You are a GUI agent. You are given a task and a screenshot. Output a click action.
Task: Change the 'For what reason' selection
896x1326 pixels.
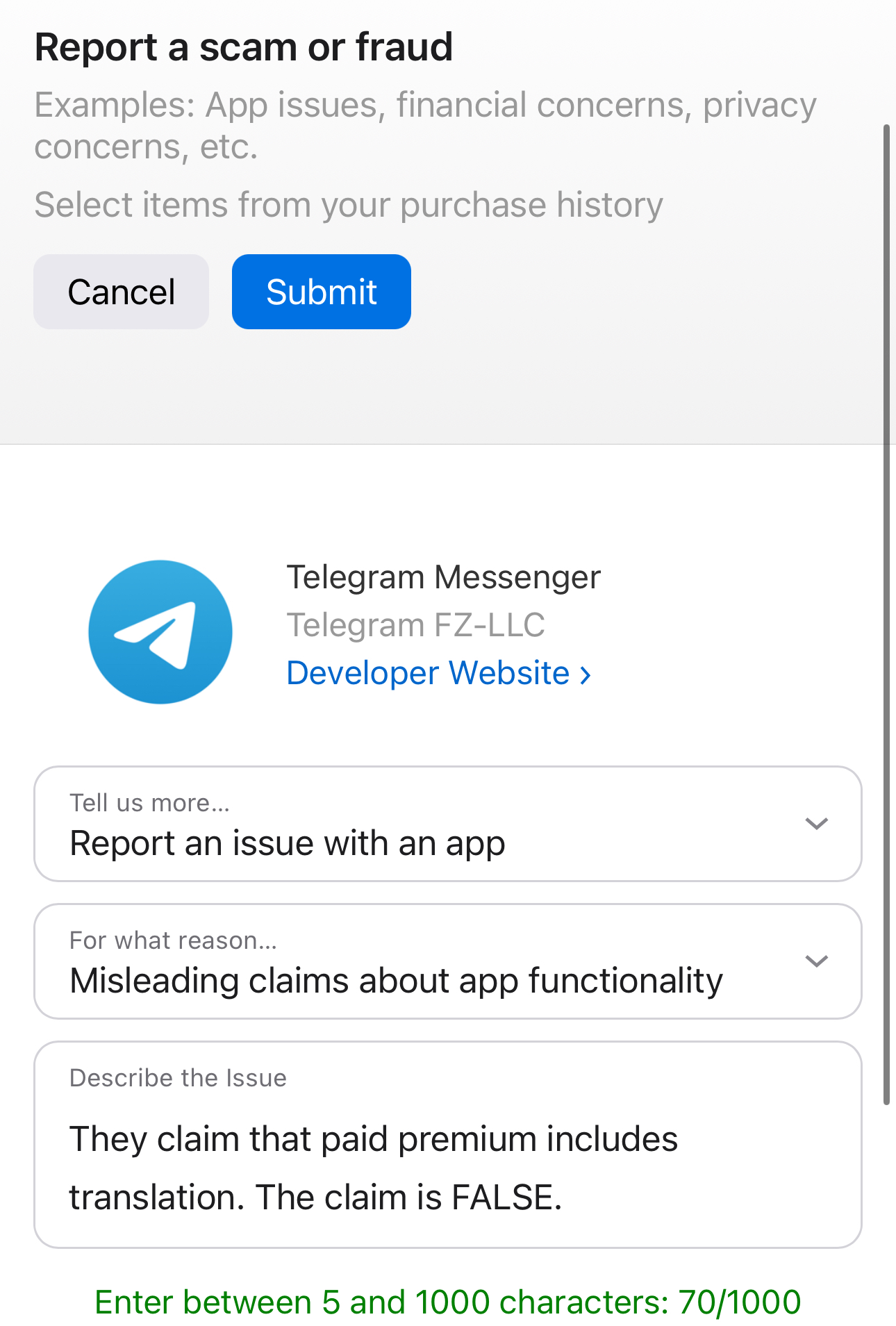pyautogui.click(x=447, y=961)
